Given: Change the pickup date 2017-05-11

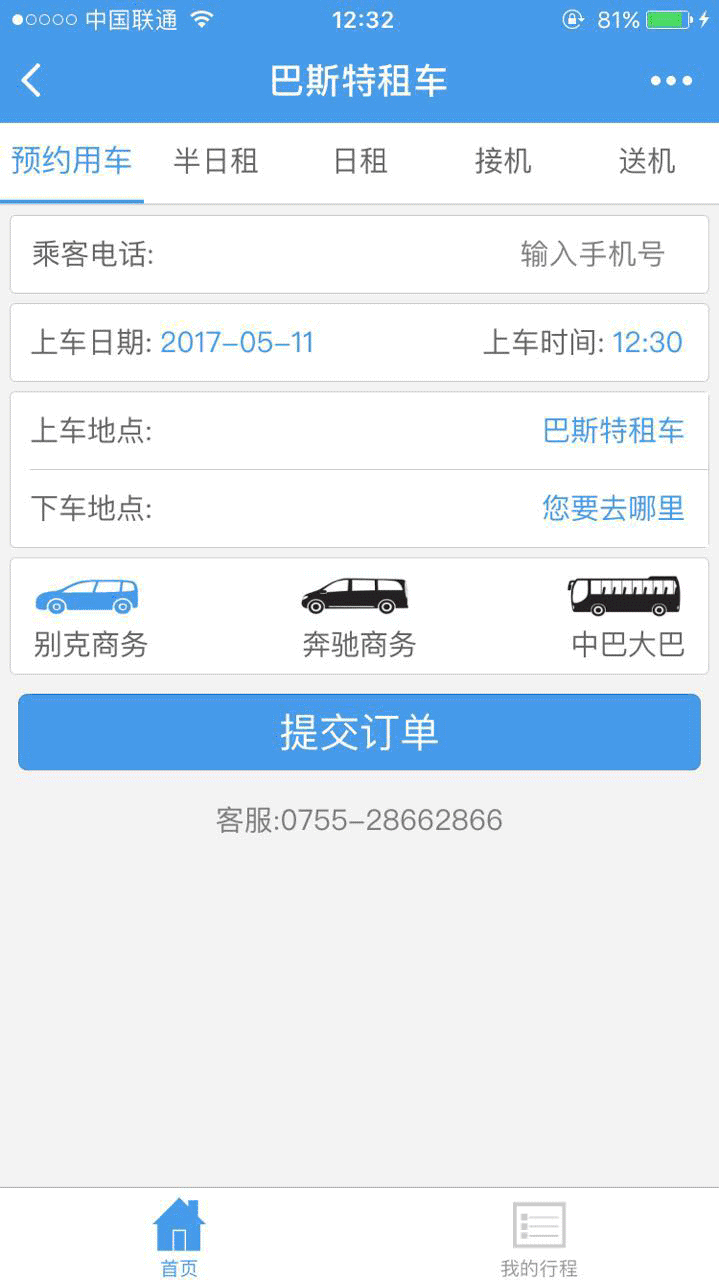Looking at the screenshot, I should pos(237,343).
